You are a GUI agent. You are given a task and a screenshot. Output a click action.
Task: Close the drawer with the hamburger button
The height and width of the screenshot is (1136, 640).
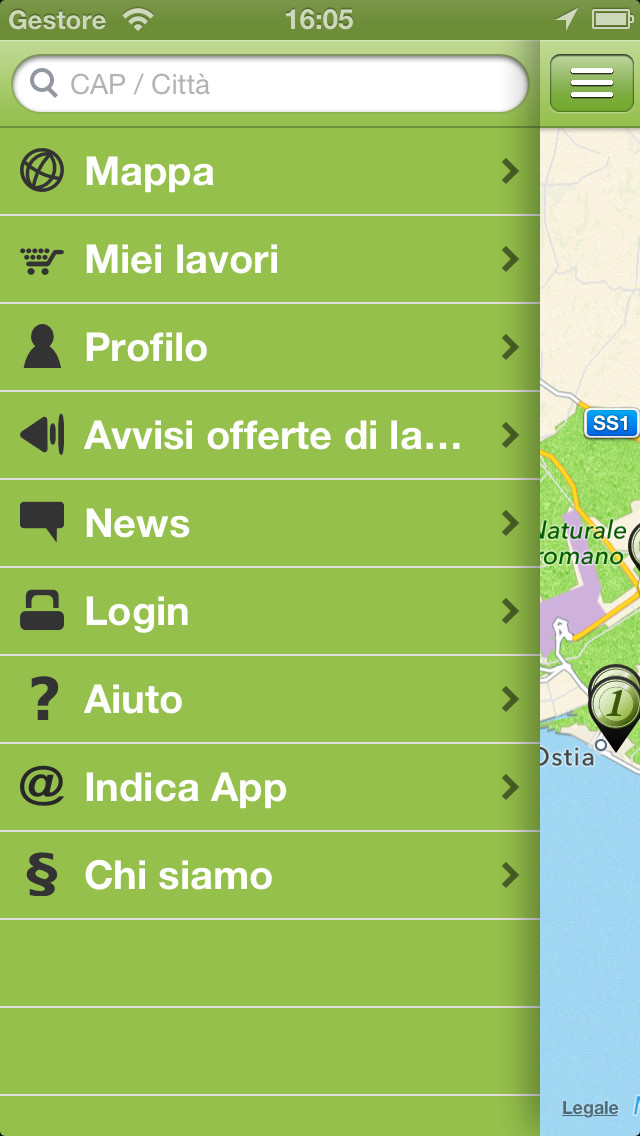(591, 83)
